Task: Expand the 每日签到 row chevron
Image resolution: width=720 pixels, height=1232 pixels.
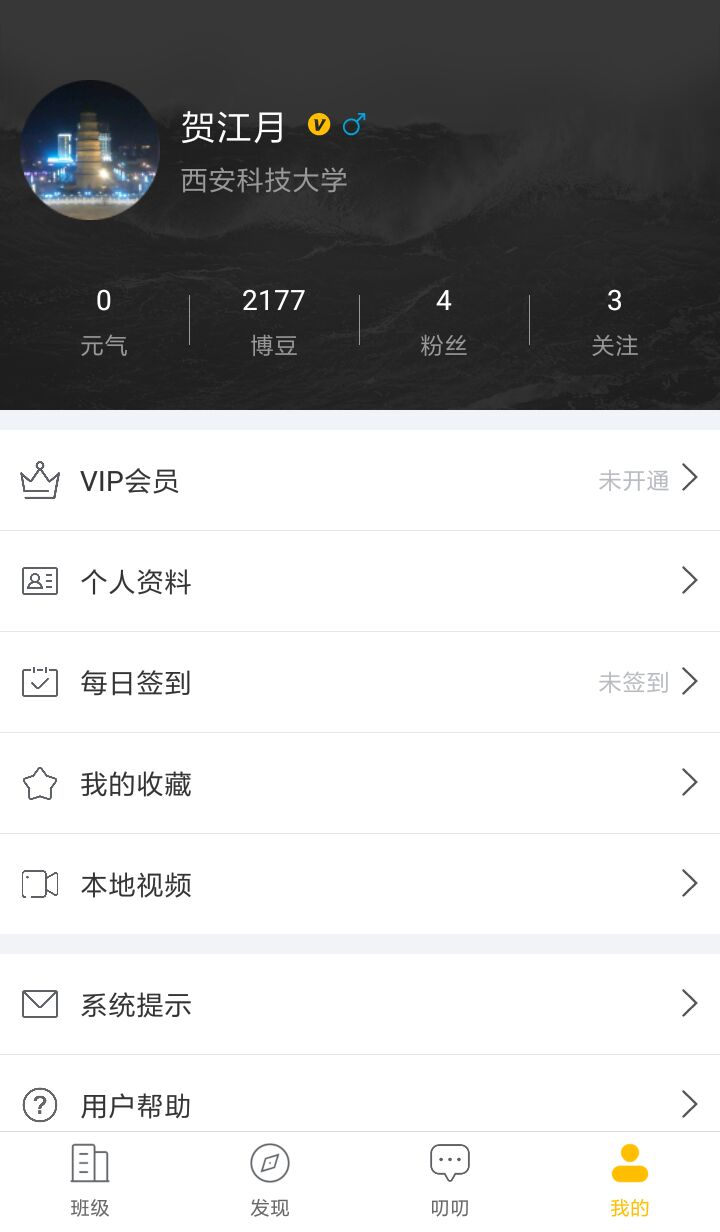Action: (x=689, y=682)
